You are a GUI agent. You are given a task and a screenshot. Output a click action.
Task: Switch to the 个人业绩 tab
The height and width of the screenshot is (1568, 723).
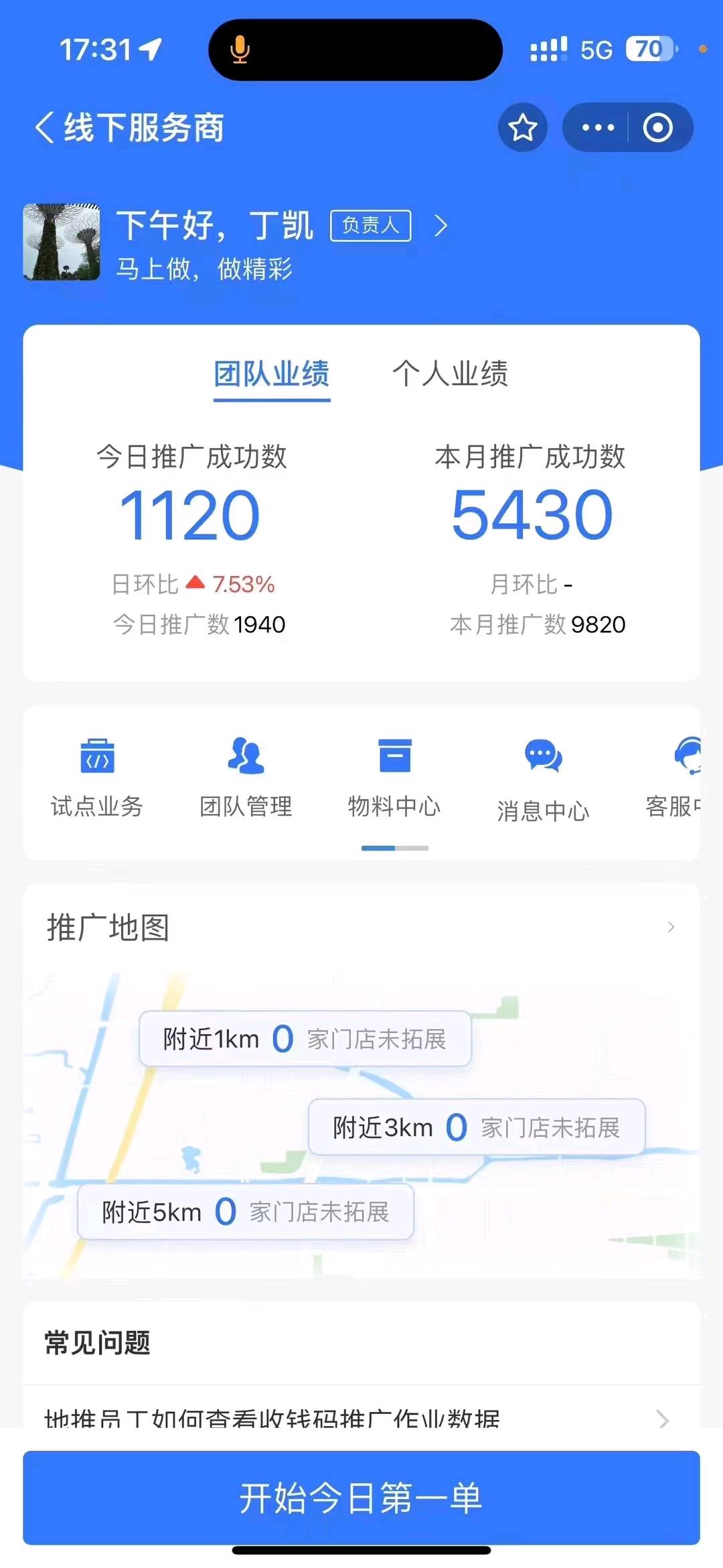click(x=450, y=374)
